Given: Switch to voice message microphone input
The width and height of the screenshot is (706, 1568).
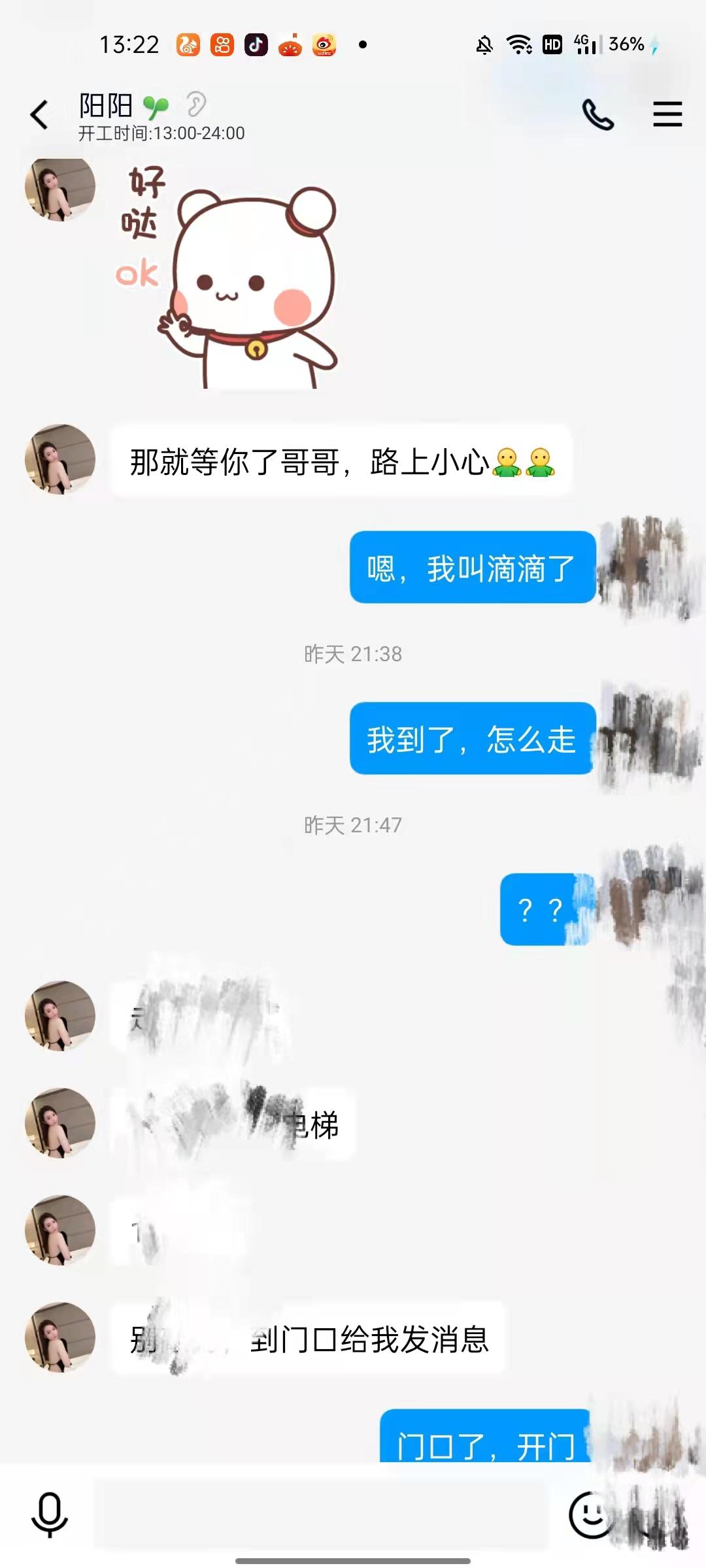Looking at the screenshot, I should [x=50, y=1514].
